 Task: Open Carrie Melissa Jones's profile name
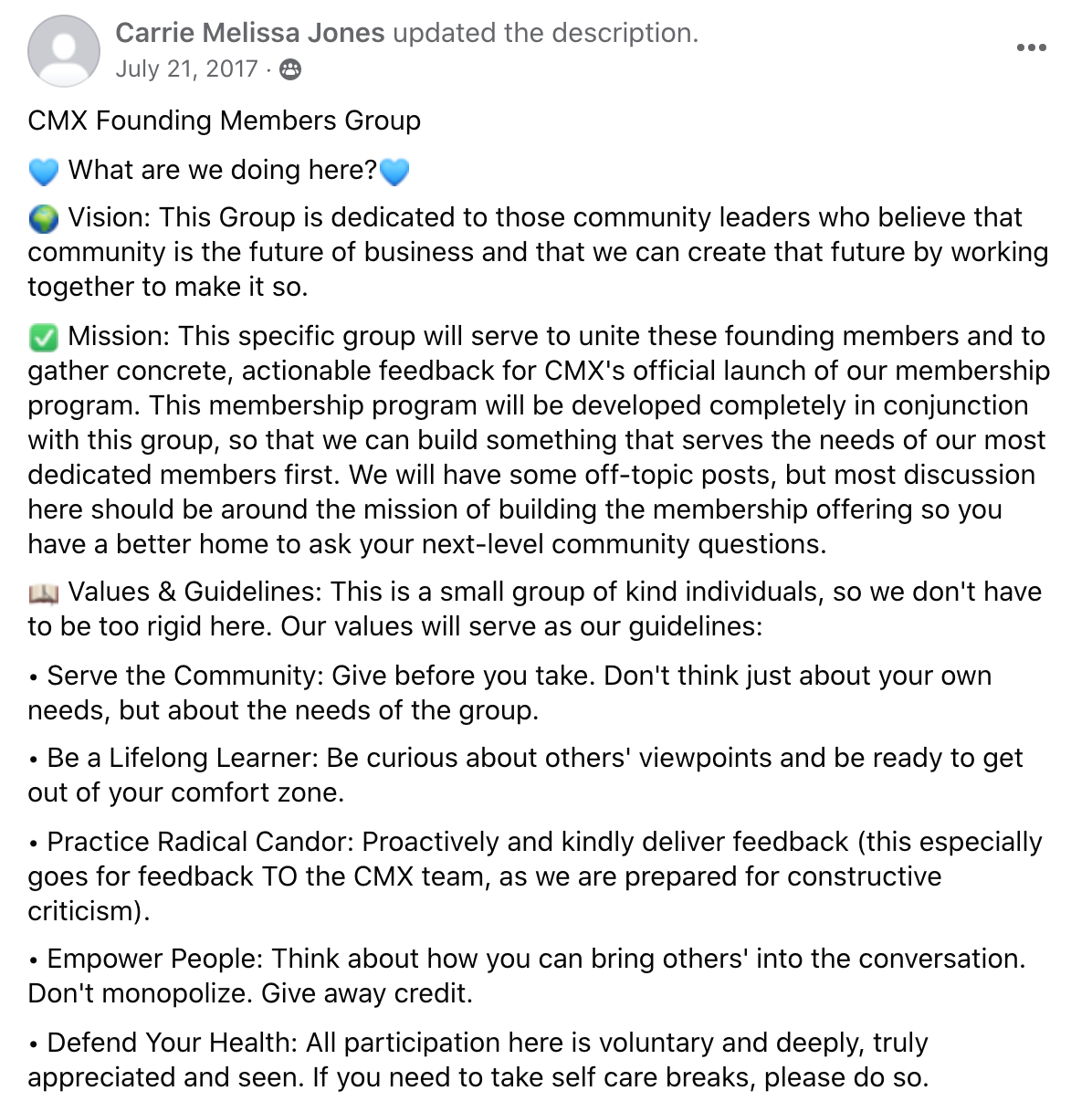click(250, 33)
